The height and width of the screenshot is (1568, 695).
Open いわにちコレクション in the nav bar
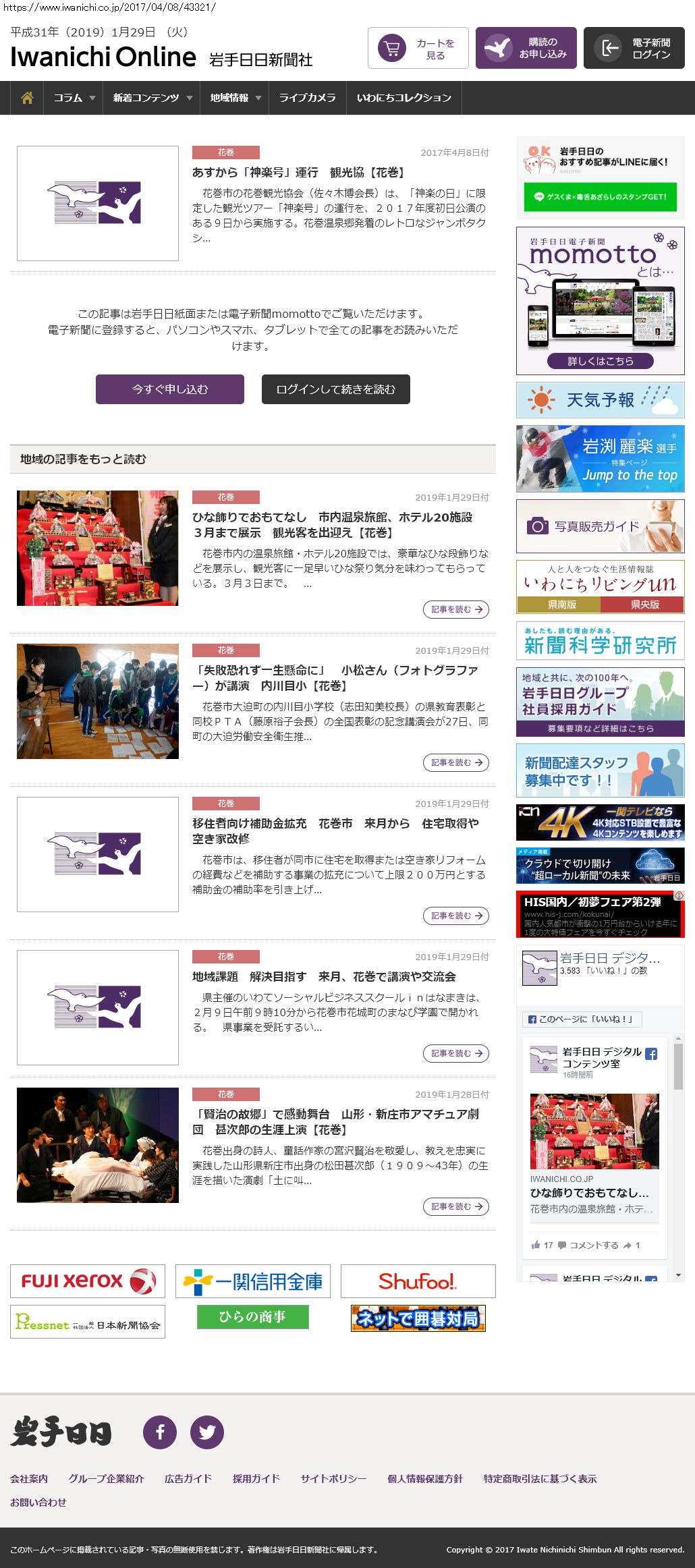click(404, 98)
